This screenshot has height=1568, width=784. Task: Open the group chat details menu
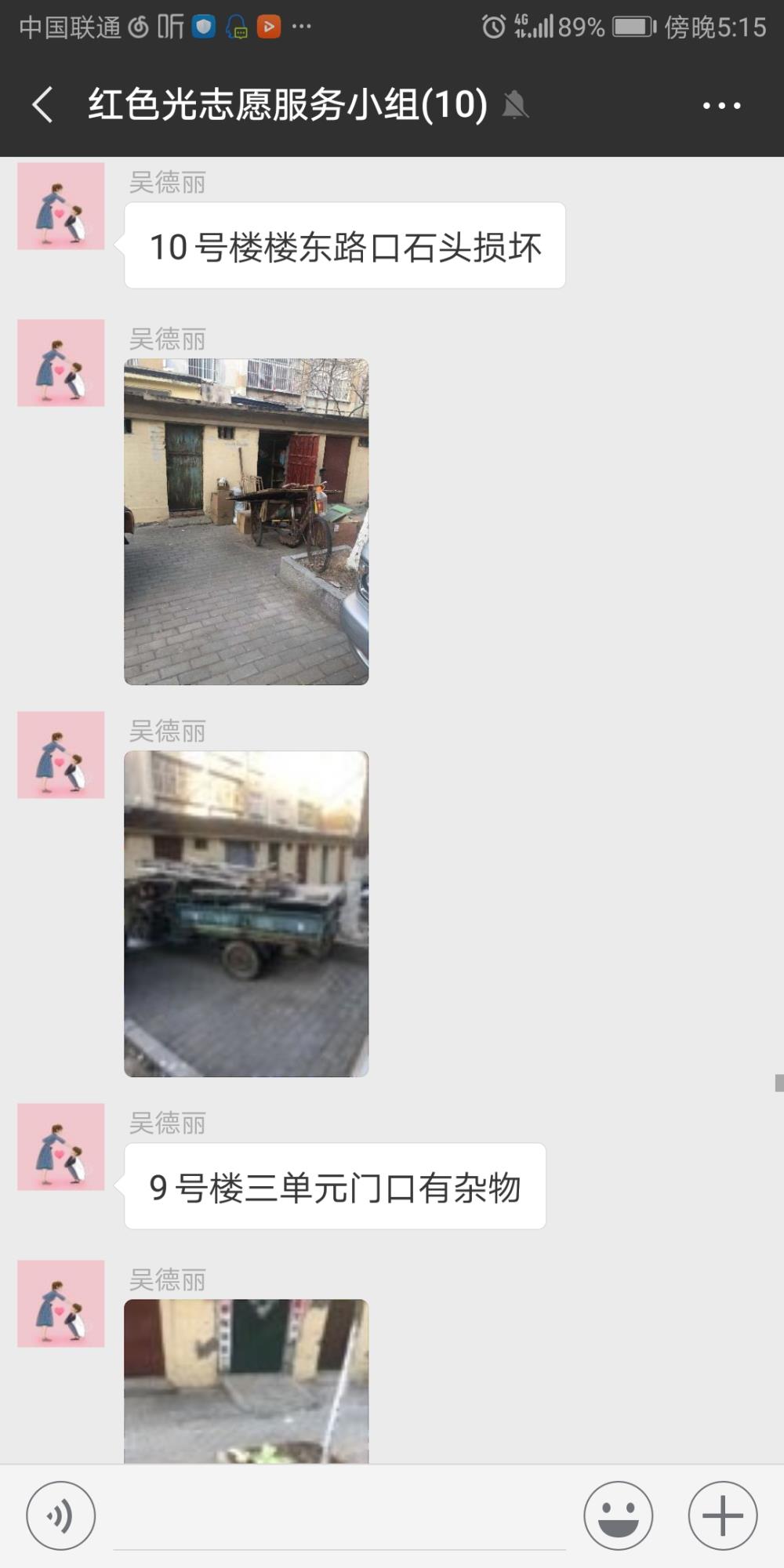coord(721,105)
